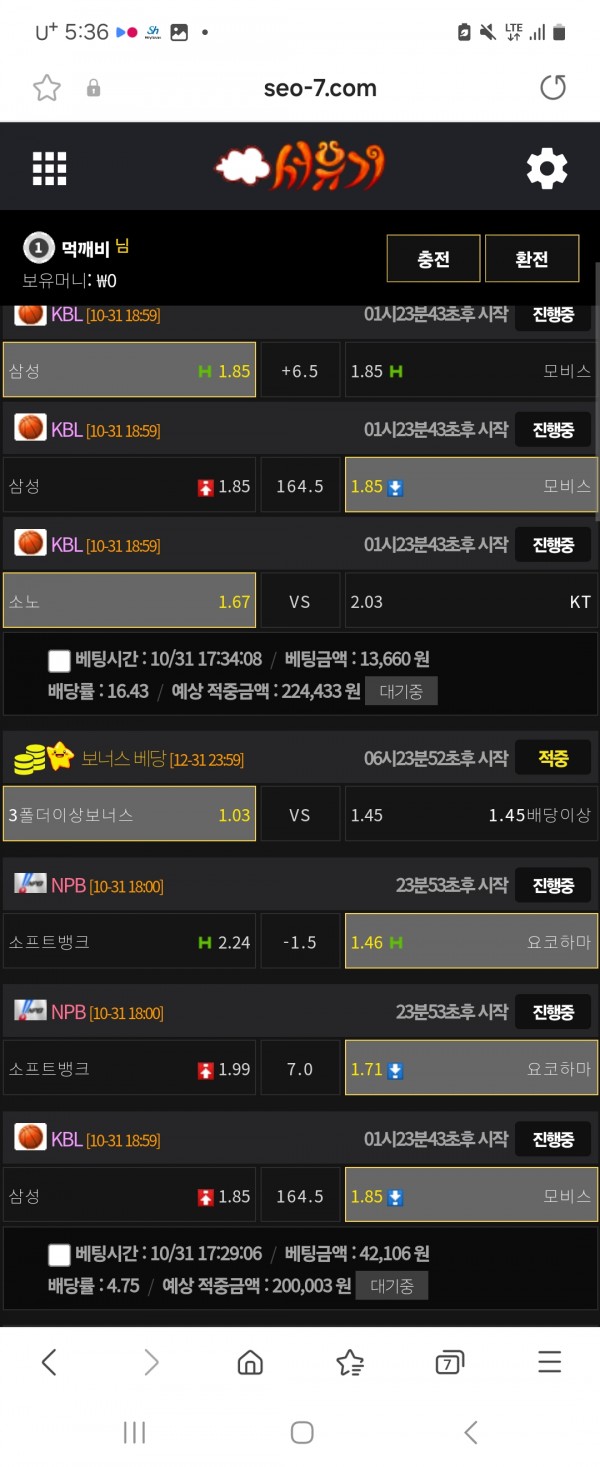Reload the page
600x1467 pixels.
click(x=552, y=88)
